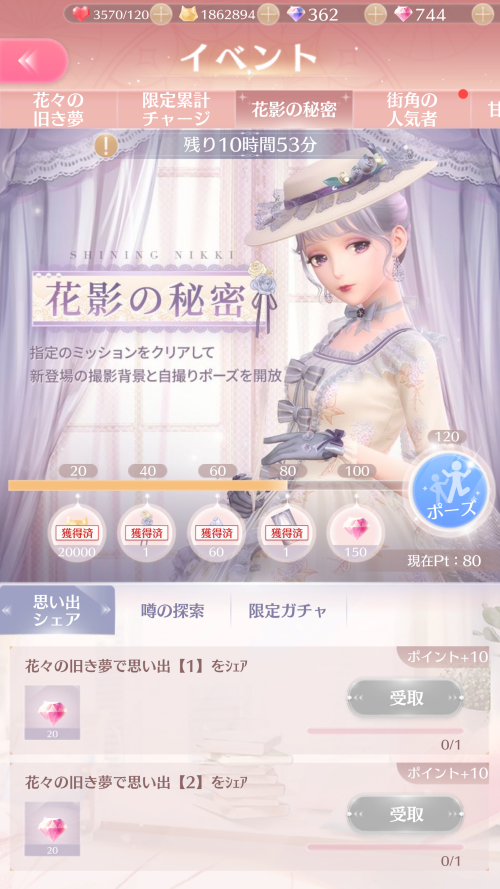Tap the 150 pink gem reward at 100 points
This screenshot has width=500, height=889.
pos(355,533)
